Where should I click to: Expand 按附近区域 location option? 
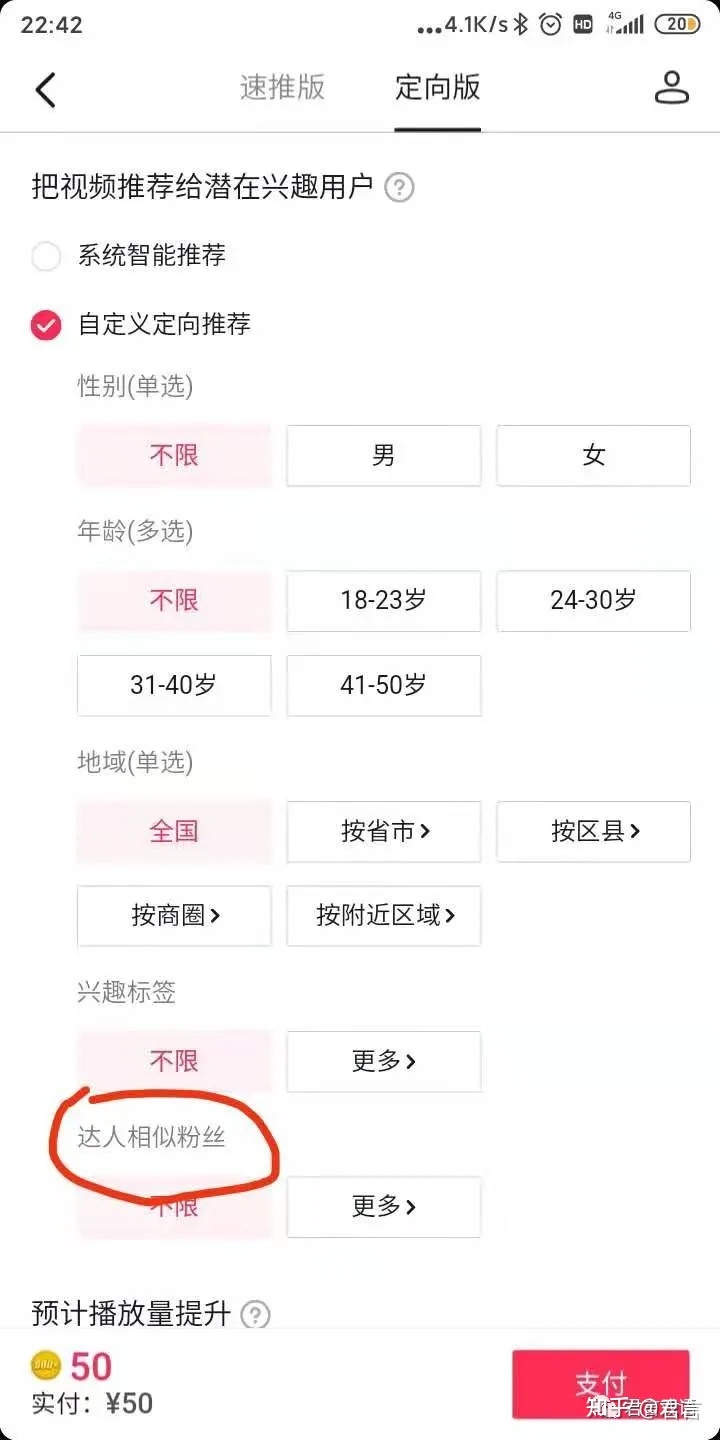click(384, 917)
